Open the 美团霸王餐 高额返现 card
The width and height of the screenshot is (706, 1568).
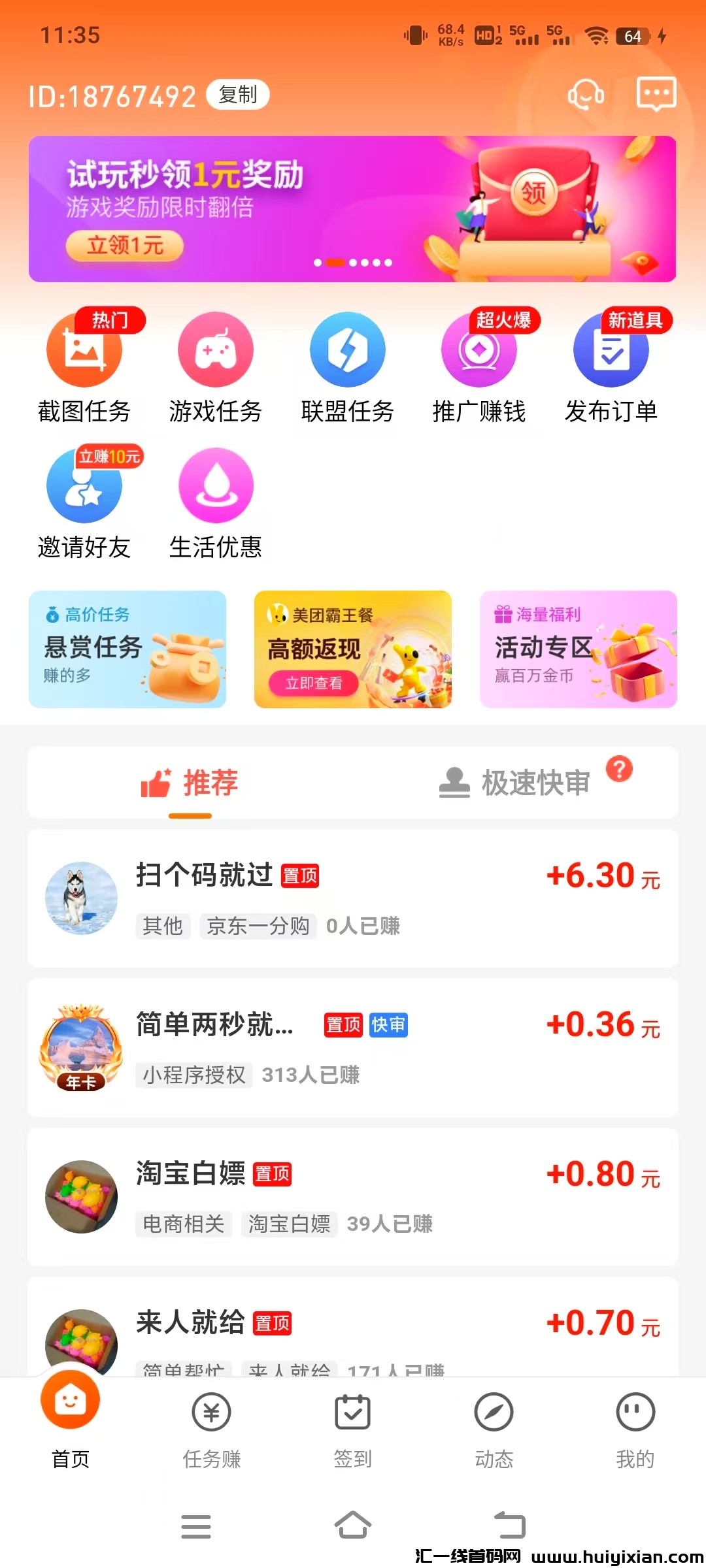(353, 649)
